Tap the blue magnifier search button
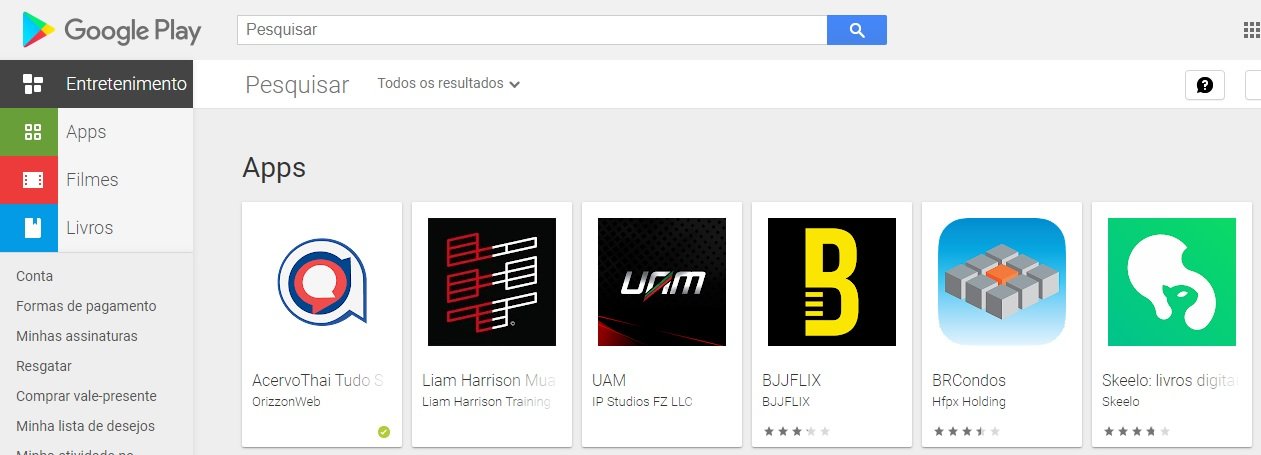 point(856,30)
